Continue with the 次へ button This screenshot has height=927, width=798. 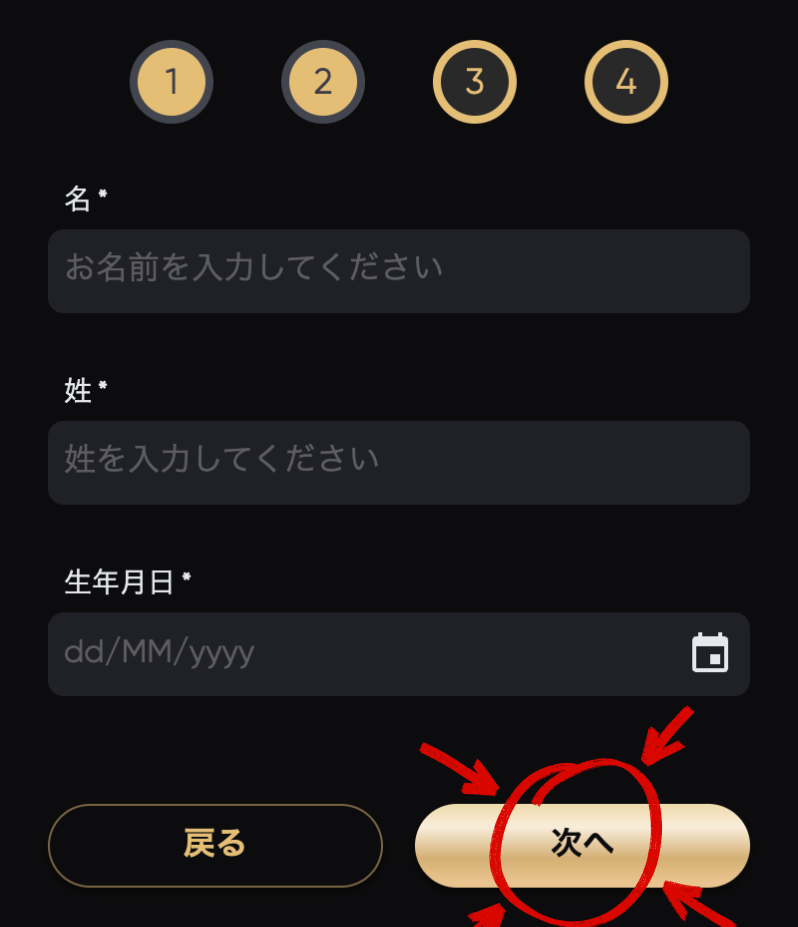coord(582,845)
